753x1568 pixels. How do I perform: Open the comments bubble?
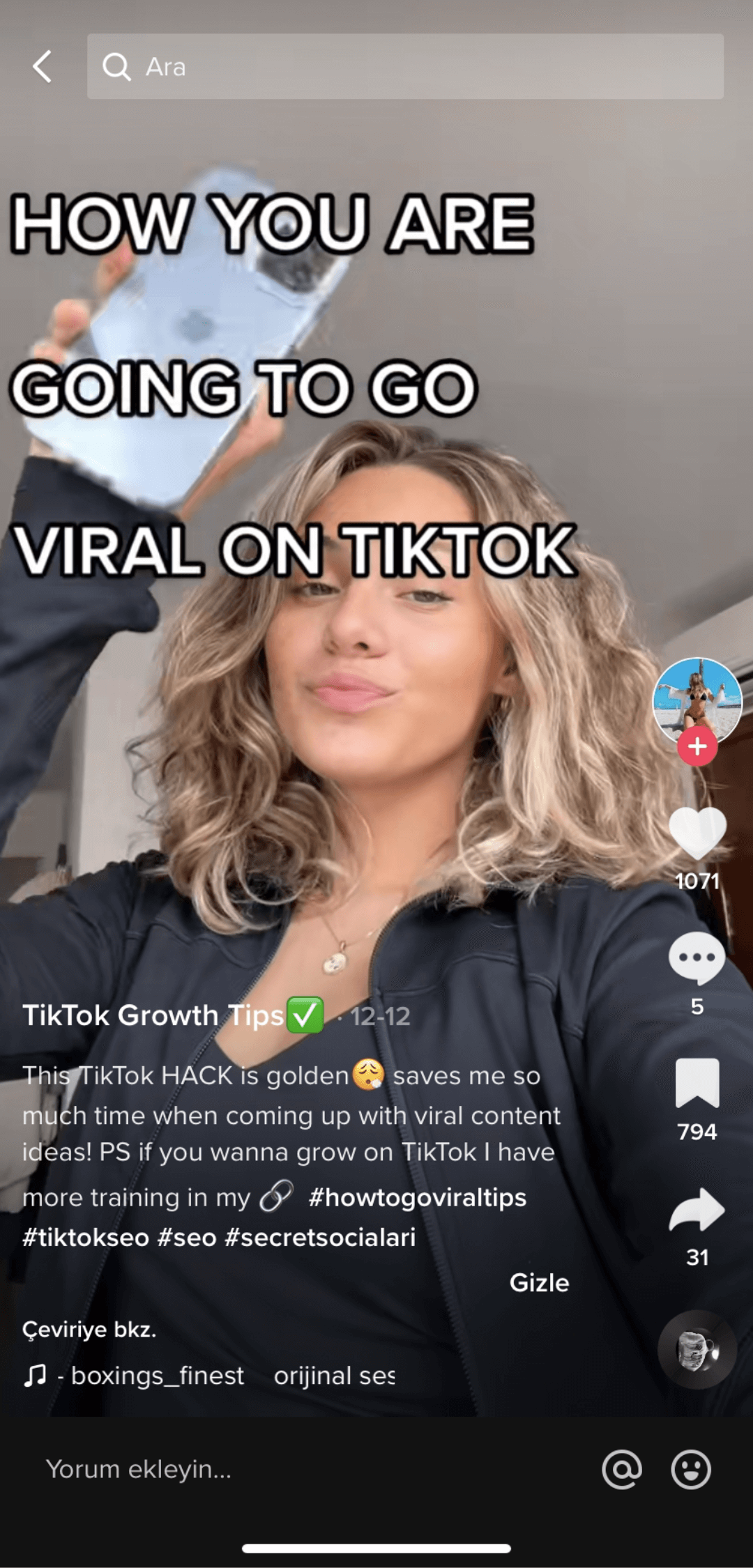pyautogui.click(x=697, y=958)
